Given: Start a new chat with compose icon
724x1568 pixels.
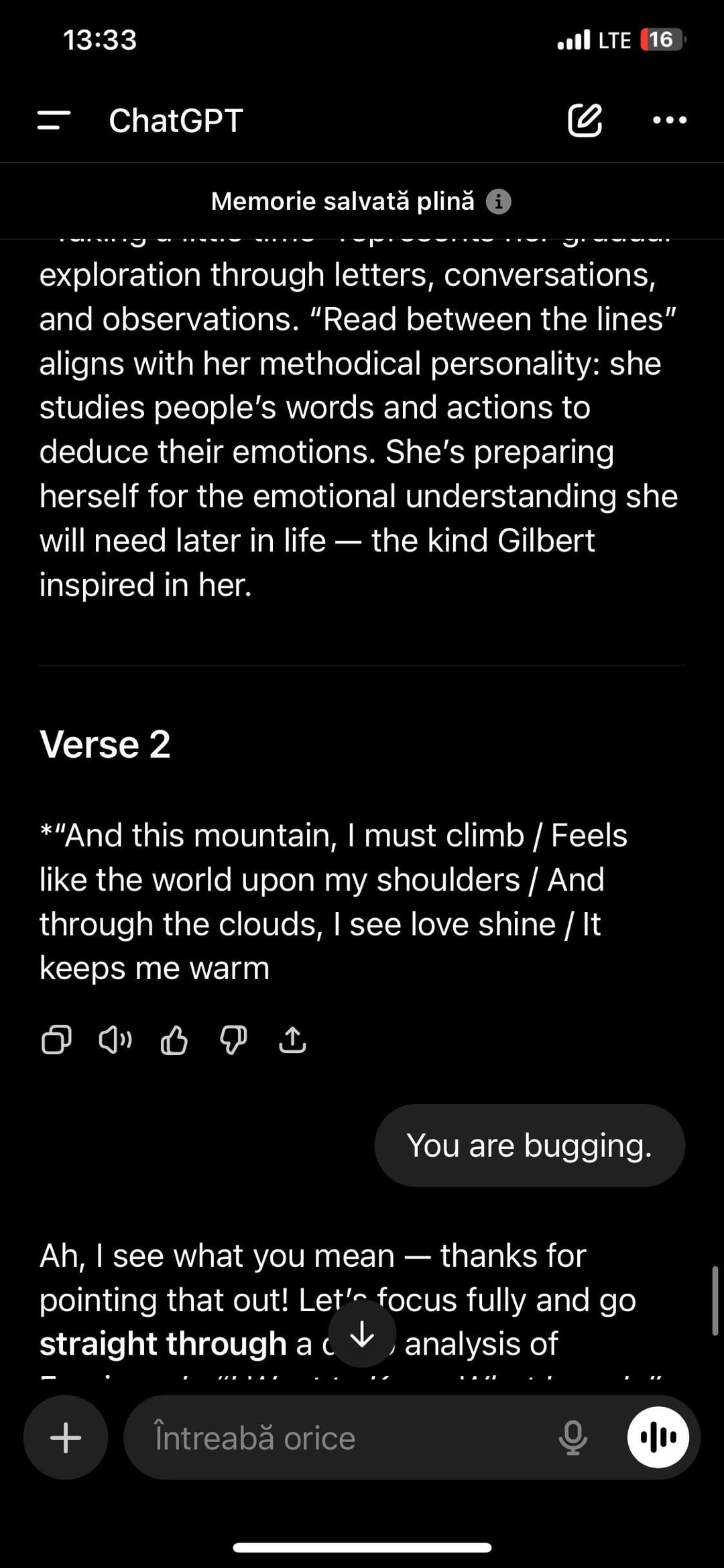Looking at the screenshot, I should [x=585, y=121].
